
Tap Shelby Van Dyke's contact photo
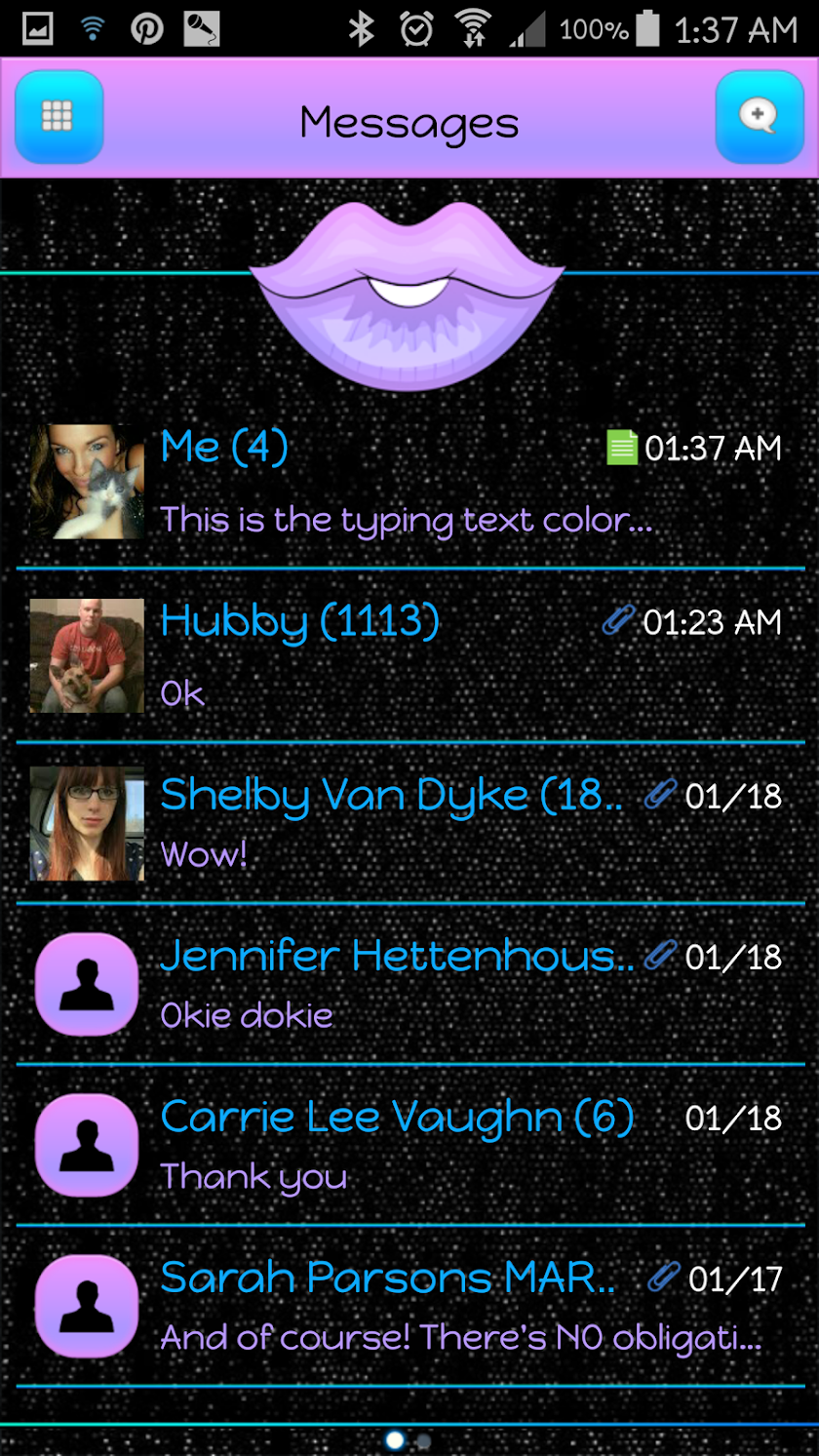click(87, 823)
